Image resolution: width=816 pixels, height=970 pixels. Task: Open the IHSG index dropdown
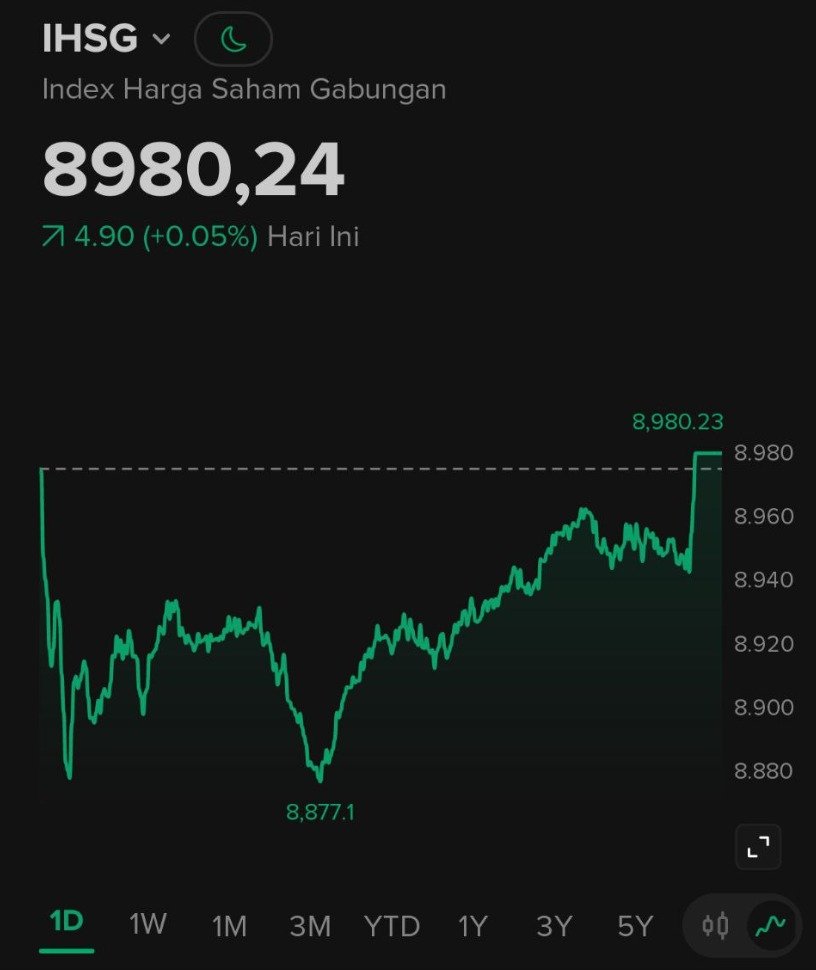point(106,39)
